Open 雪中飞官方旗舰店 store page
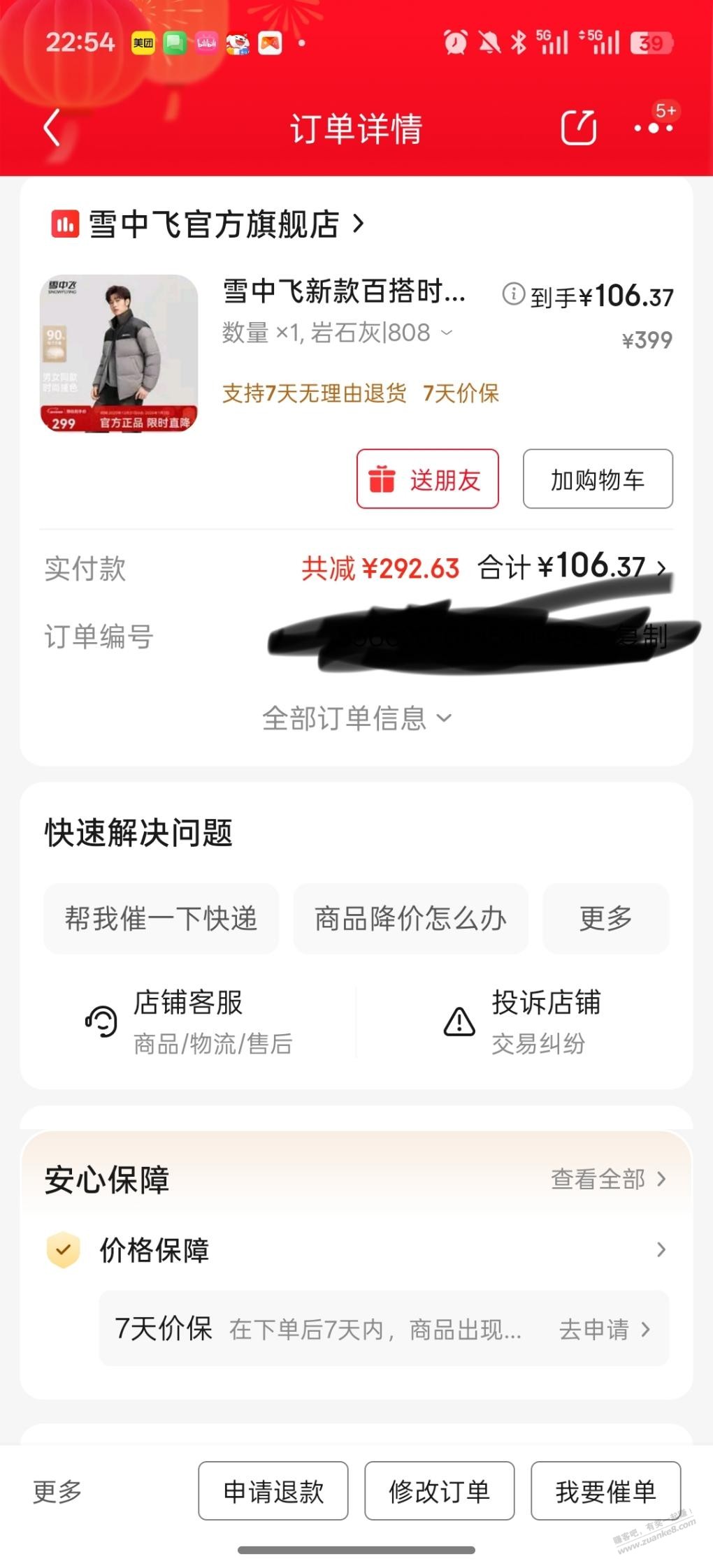The width and height of the screenshot is (713, 1568). [x=210, y=224]
